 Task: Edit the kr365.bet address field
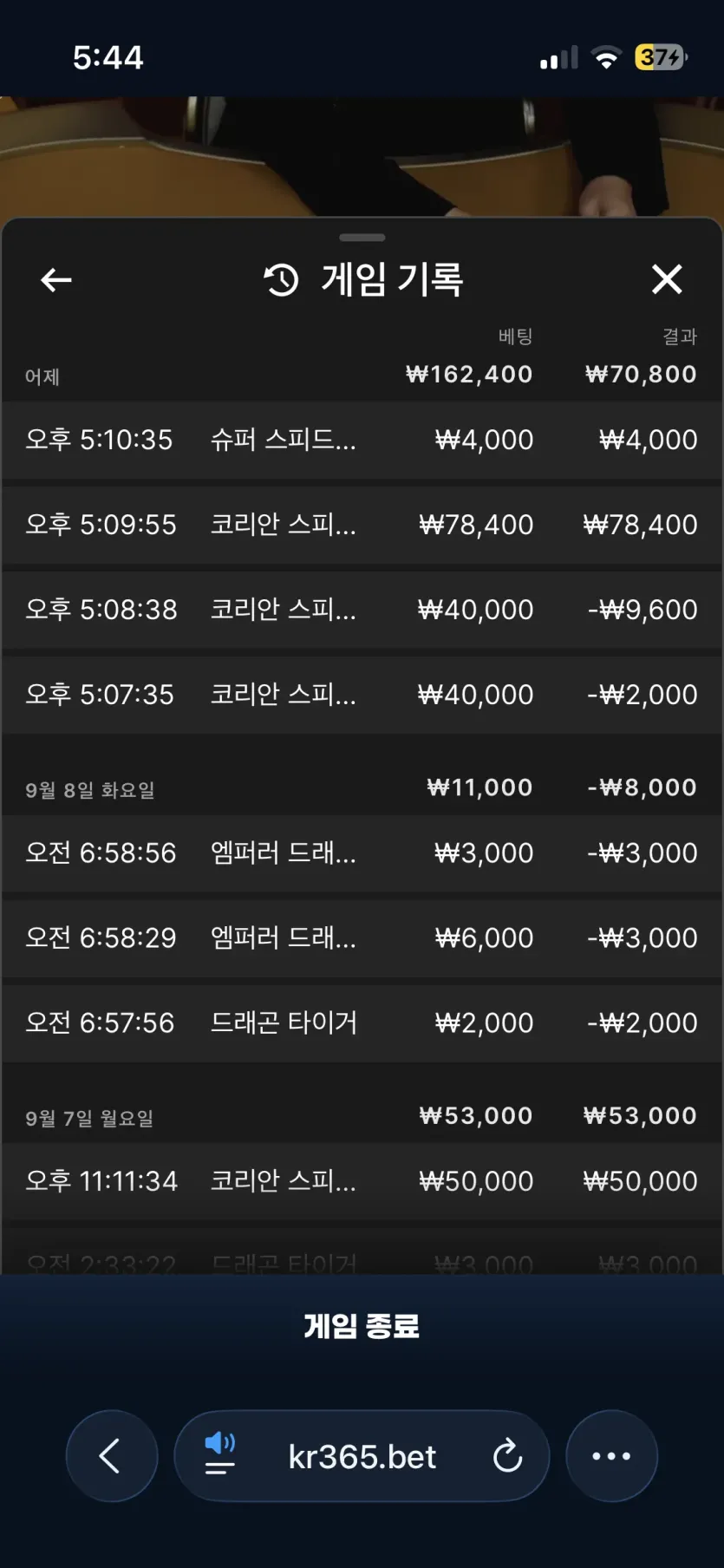pyautogui.click(x=362, y=1457)
